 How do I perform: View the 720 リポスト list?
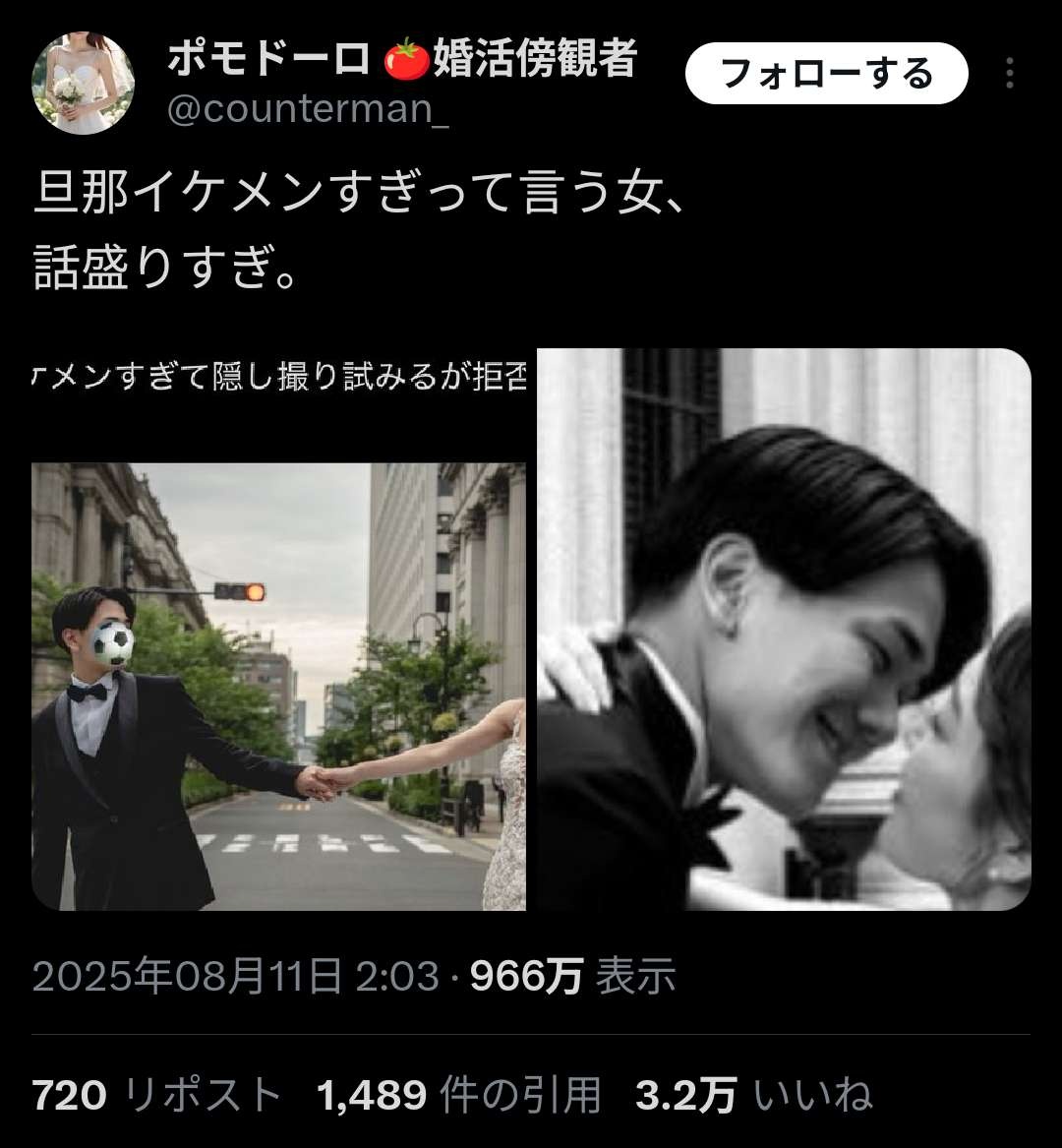(x=157, y=1095)
